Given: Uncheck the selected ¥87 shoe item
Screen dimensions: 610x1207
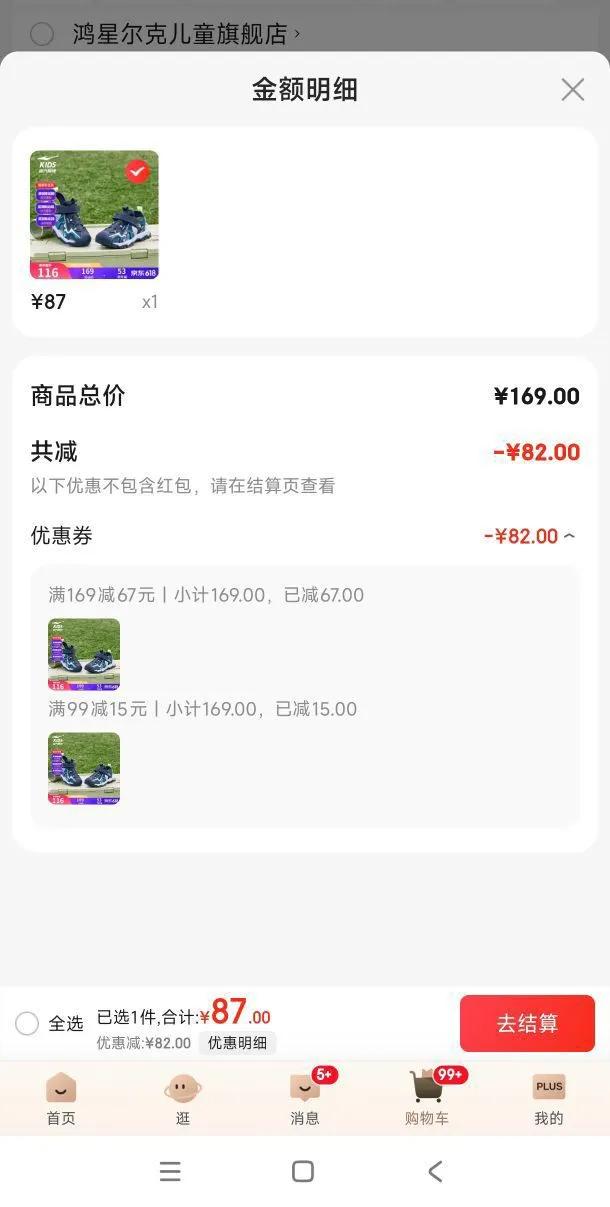Looking at the screenshot, I should [138, 171].
